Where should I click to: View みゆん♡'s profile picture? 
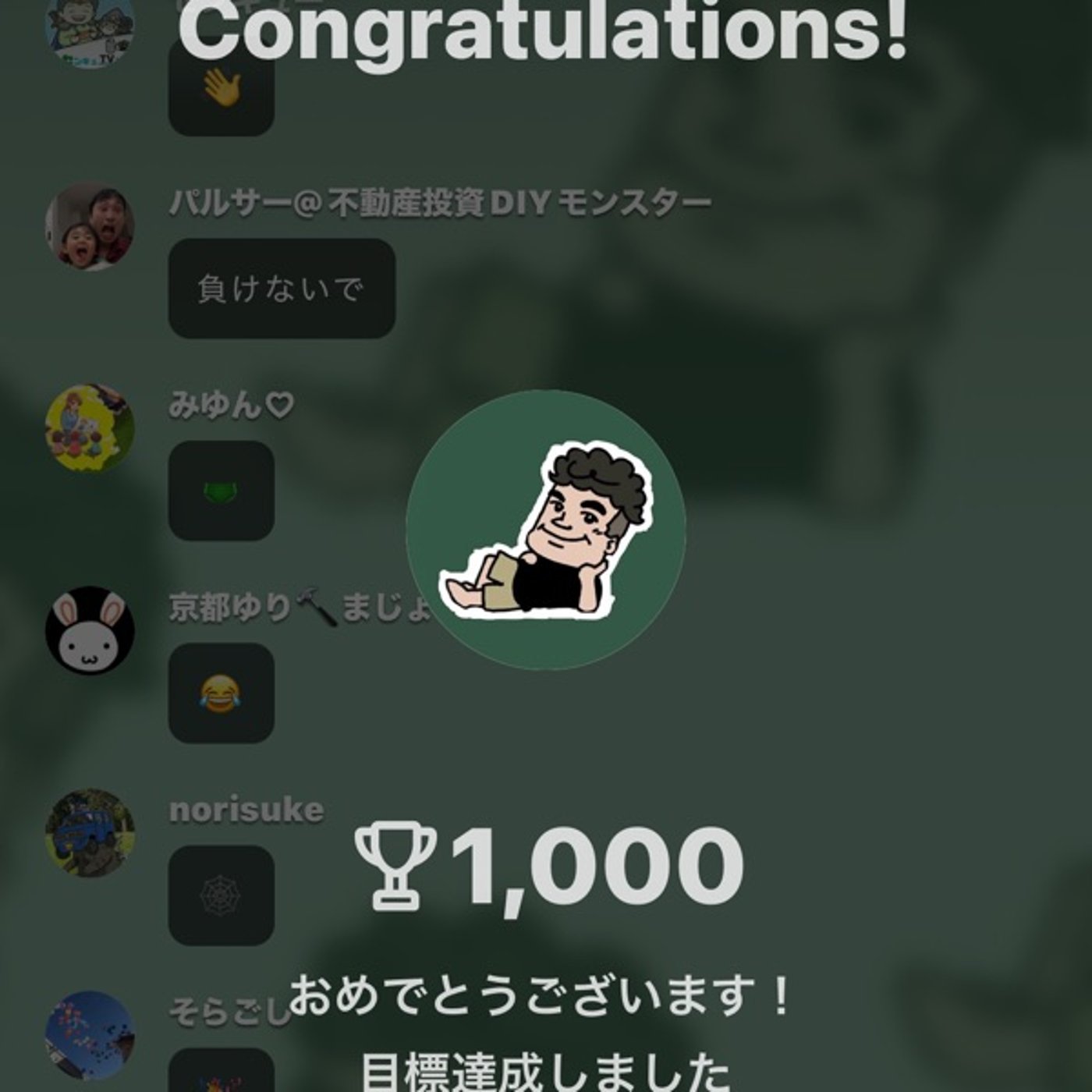[x=90, y=427]
